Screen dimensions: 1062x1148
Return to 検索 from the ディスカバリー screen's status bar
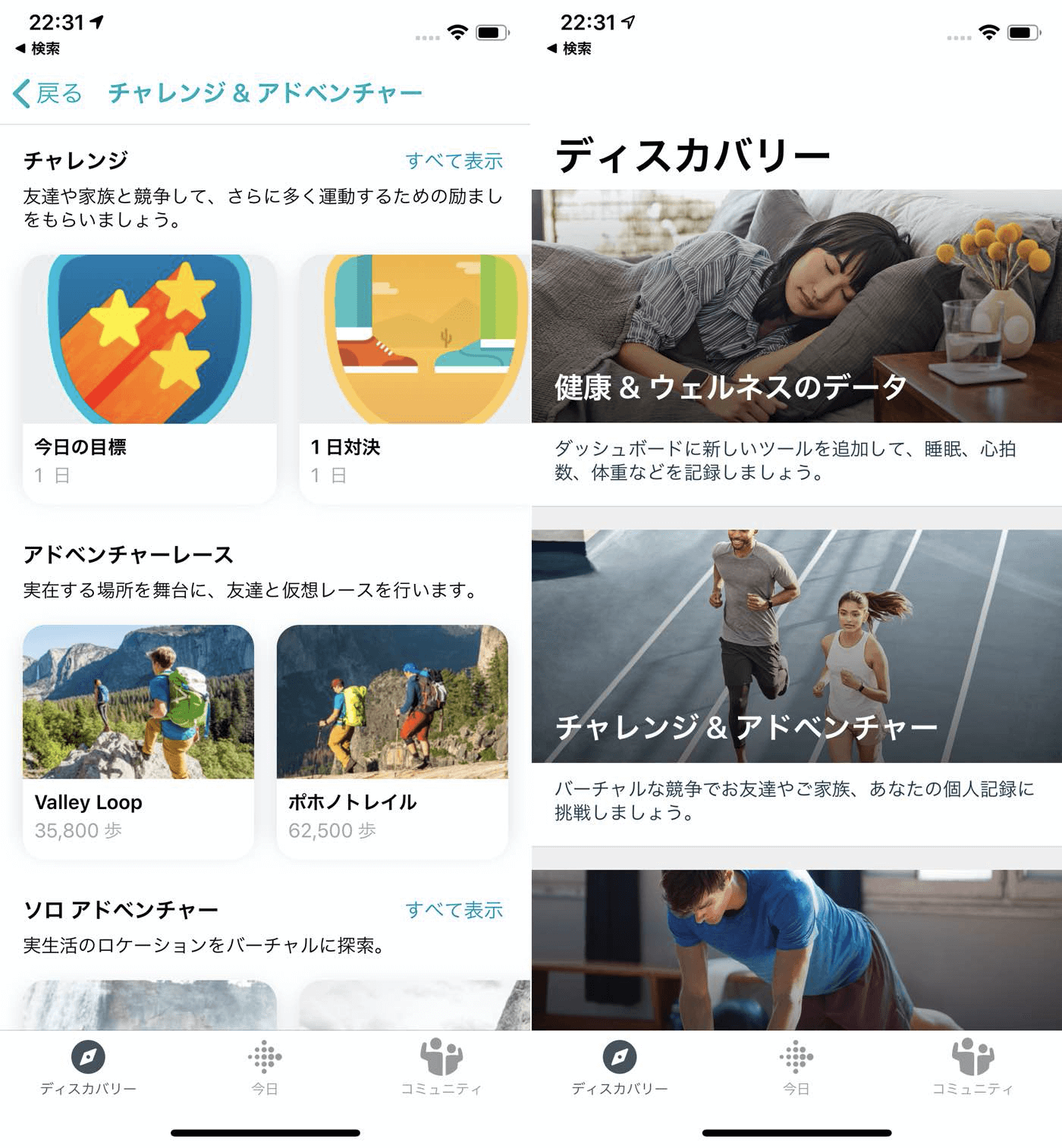570,49
